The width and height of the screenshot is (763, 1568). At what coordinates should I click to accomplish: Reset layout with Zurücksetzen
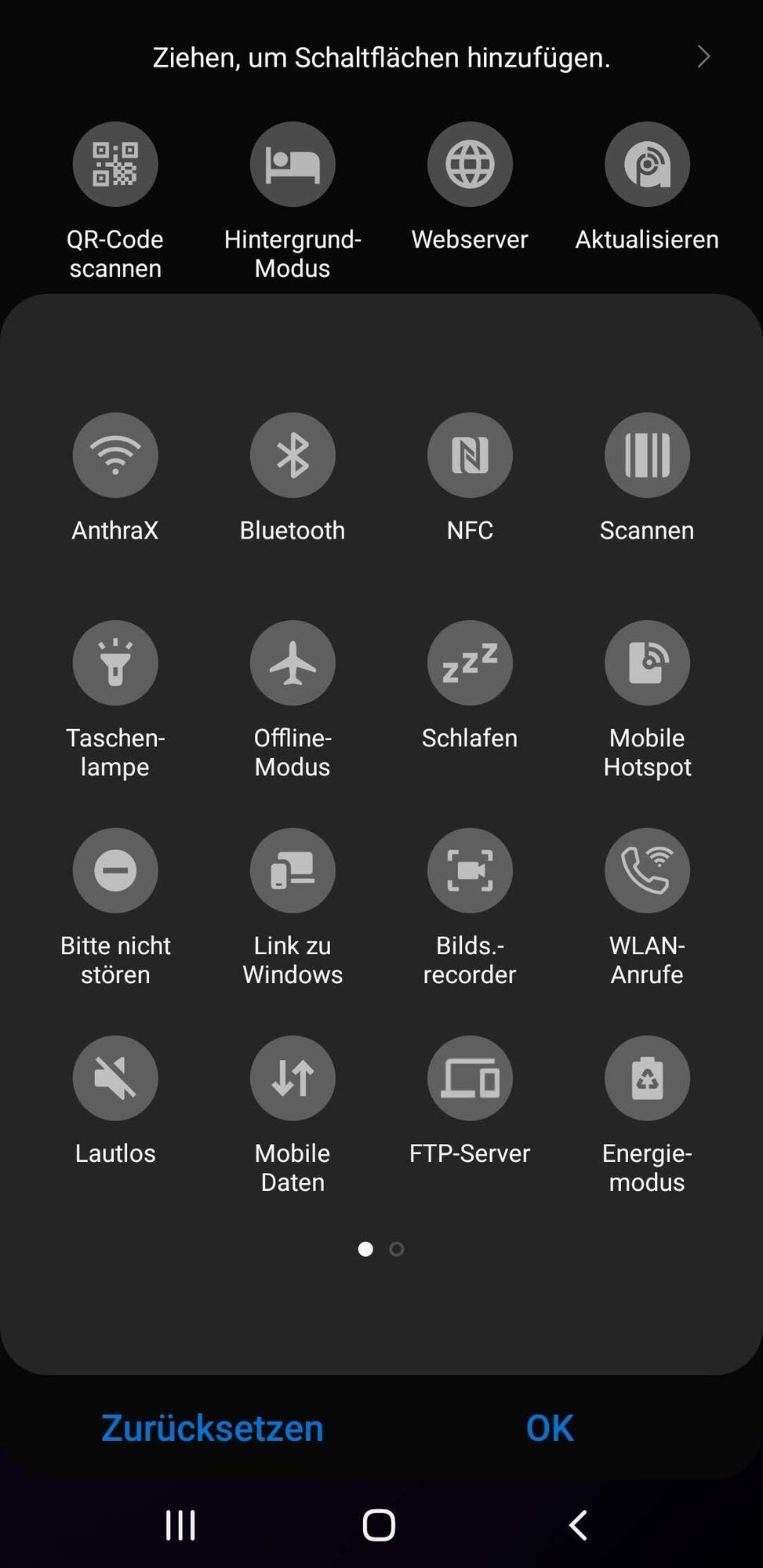click(213, 1428)
